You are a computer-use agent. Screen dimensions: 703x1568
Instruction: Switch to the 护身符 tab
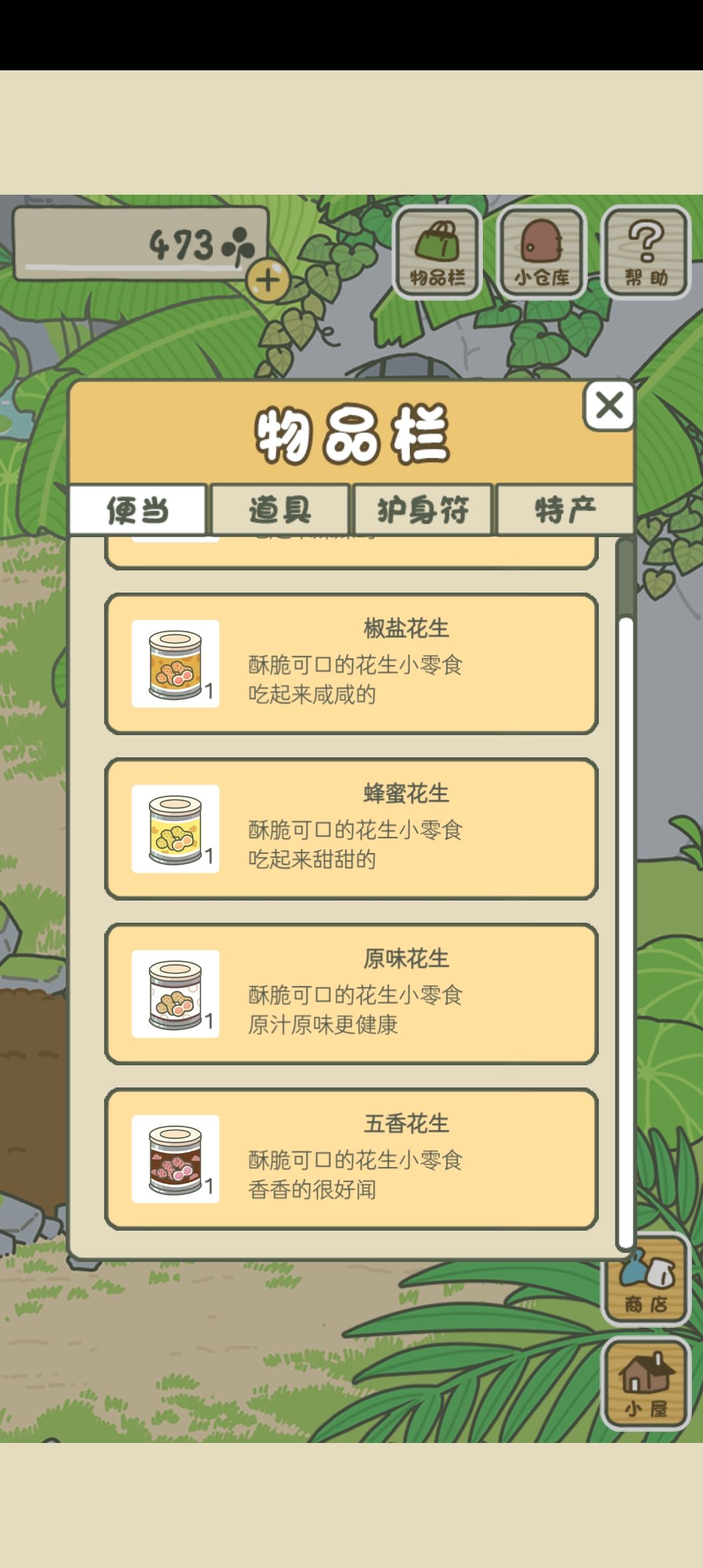click(422, 511)
